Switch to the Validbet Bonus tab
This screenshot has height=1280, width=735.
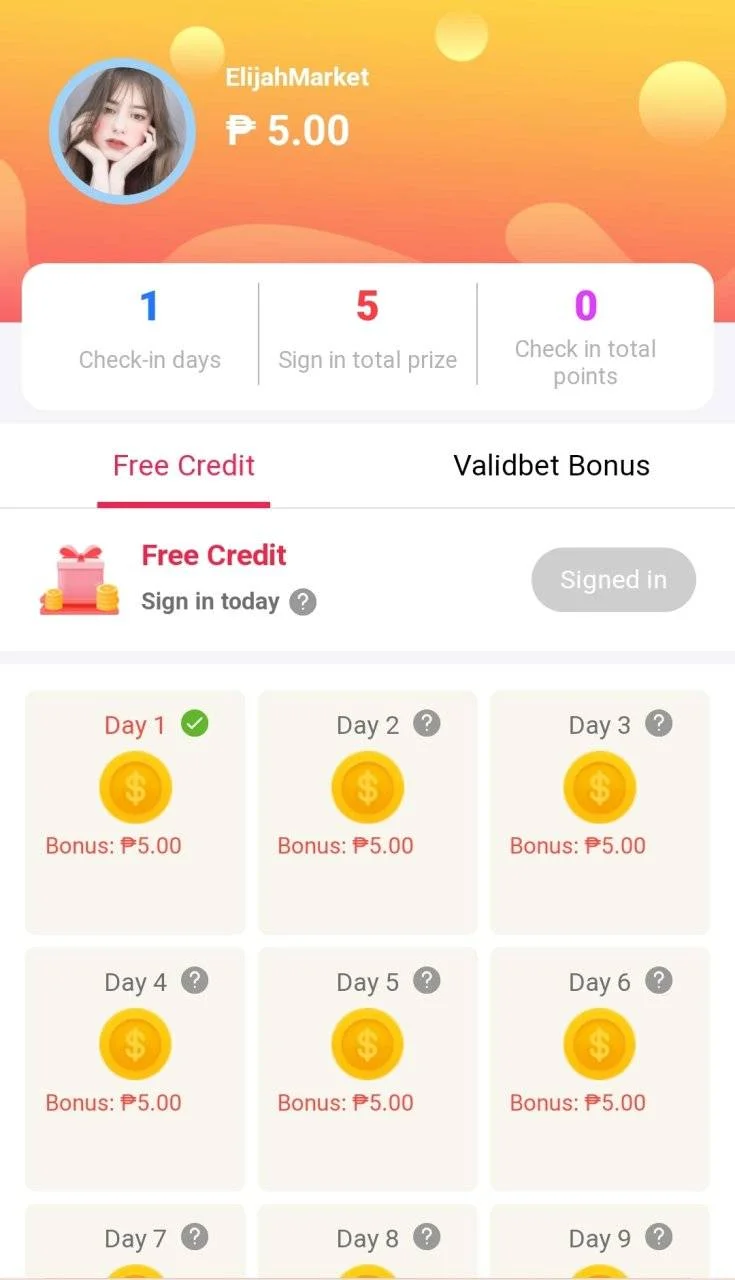tap(551, 466)
